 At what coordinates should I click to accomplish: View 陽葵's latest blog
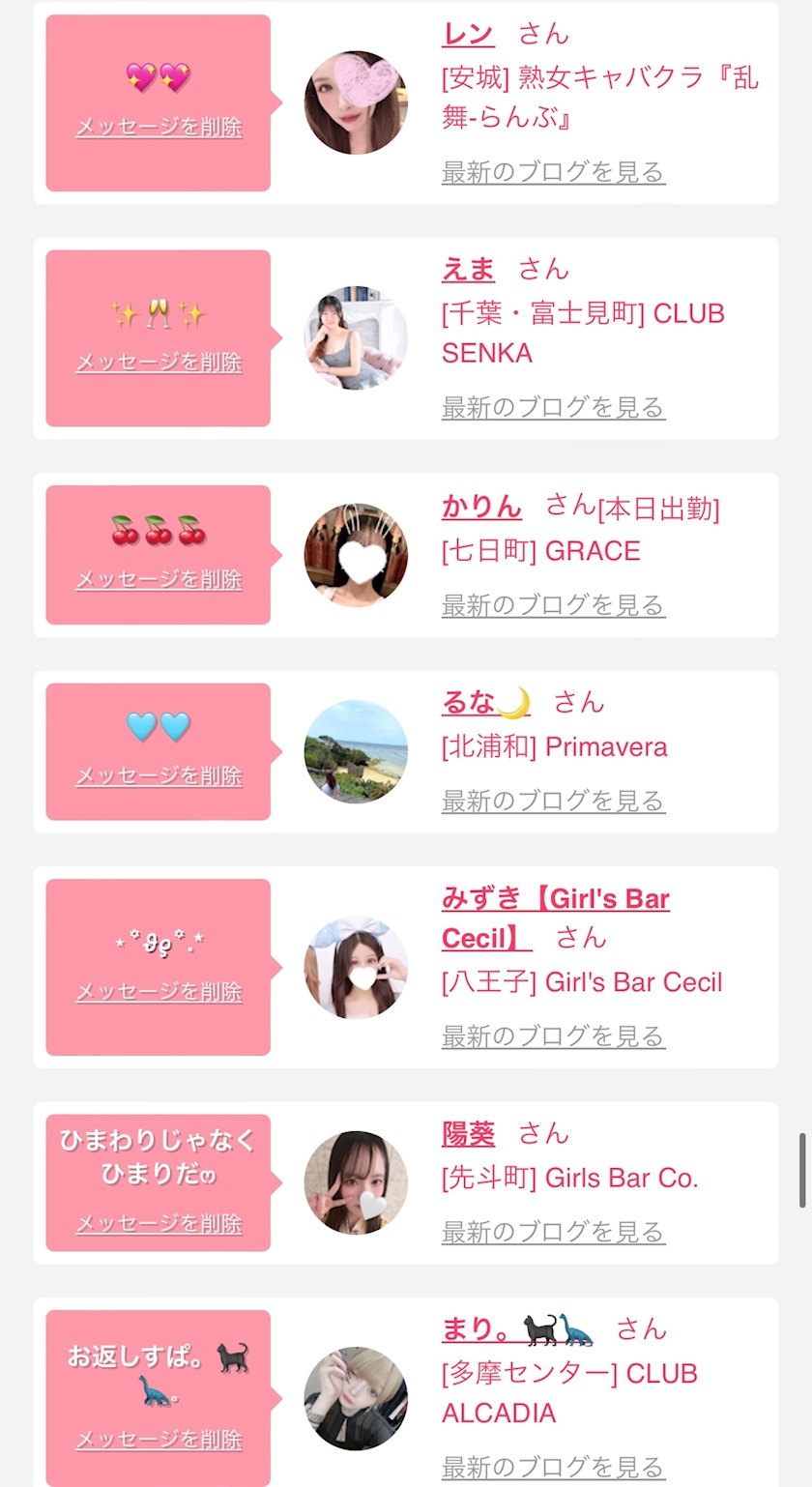(553, 1232)
